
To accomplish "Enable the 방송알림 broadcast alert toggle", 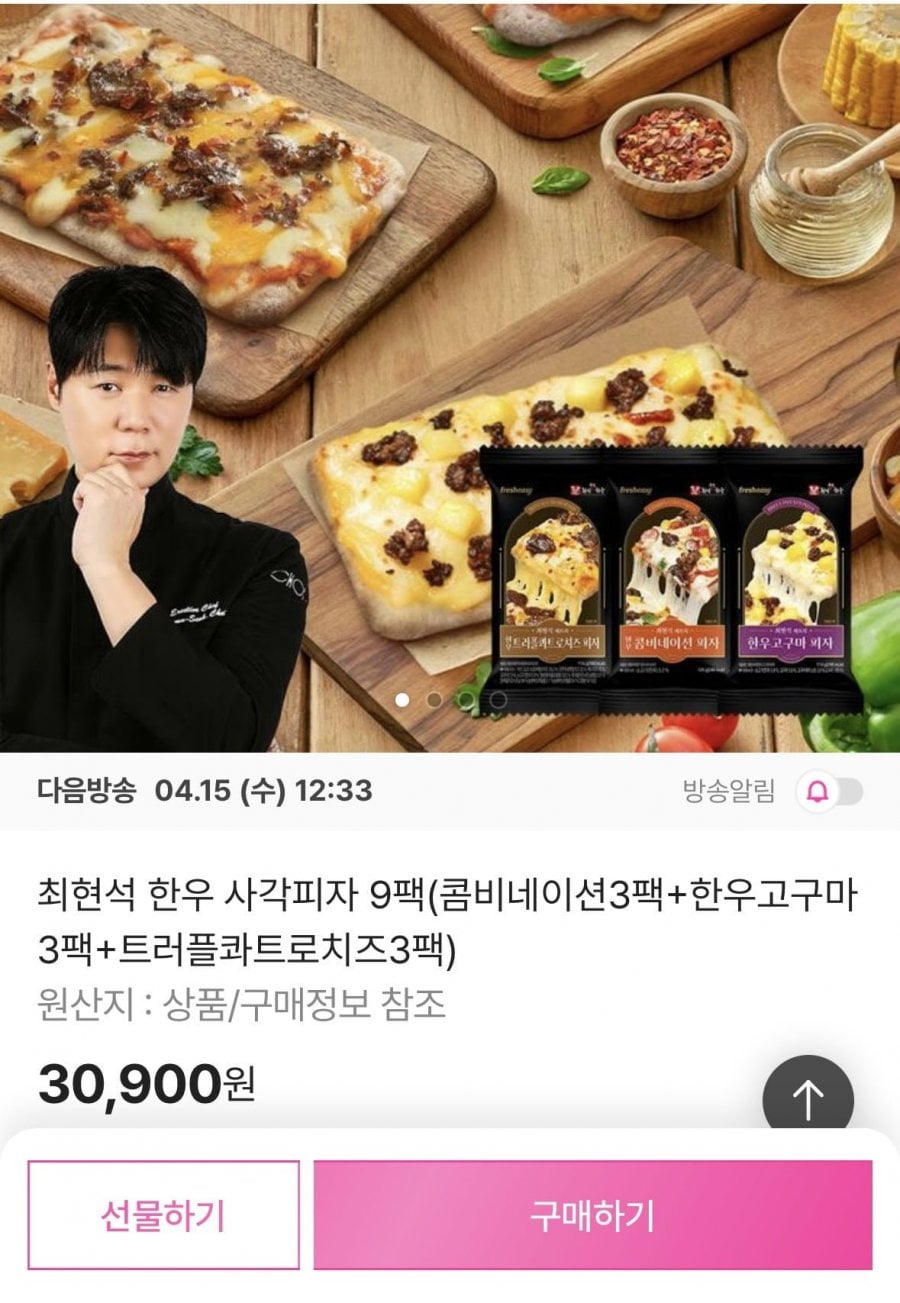I will pyautogui.click(x=829, y=792).
